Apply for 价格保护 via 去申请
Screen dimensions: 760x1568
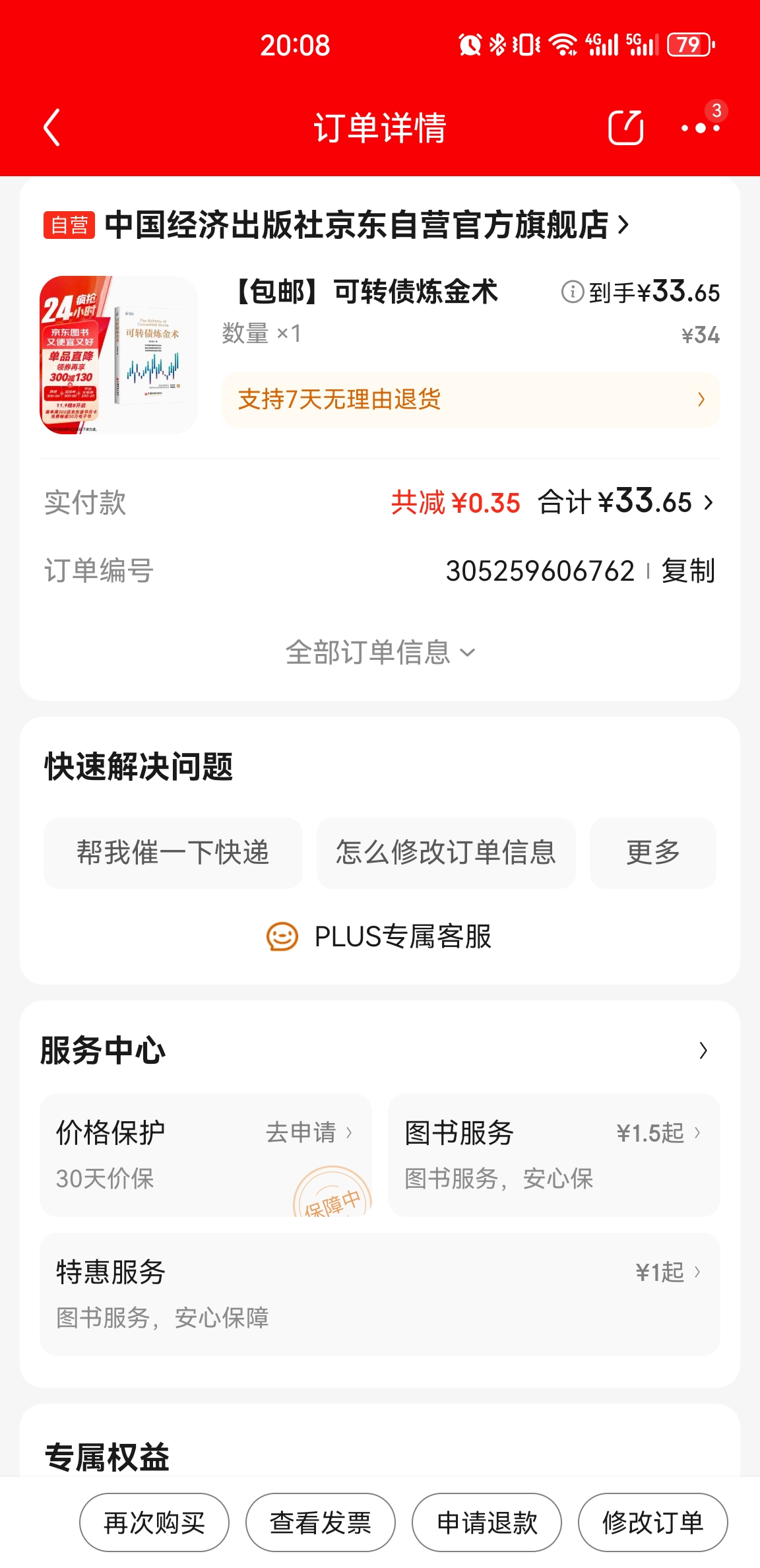click(x=309, y=1133)
